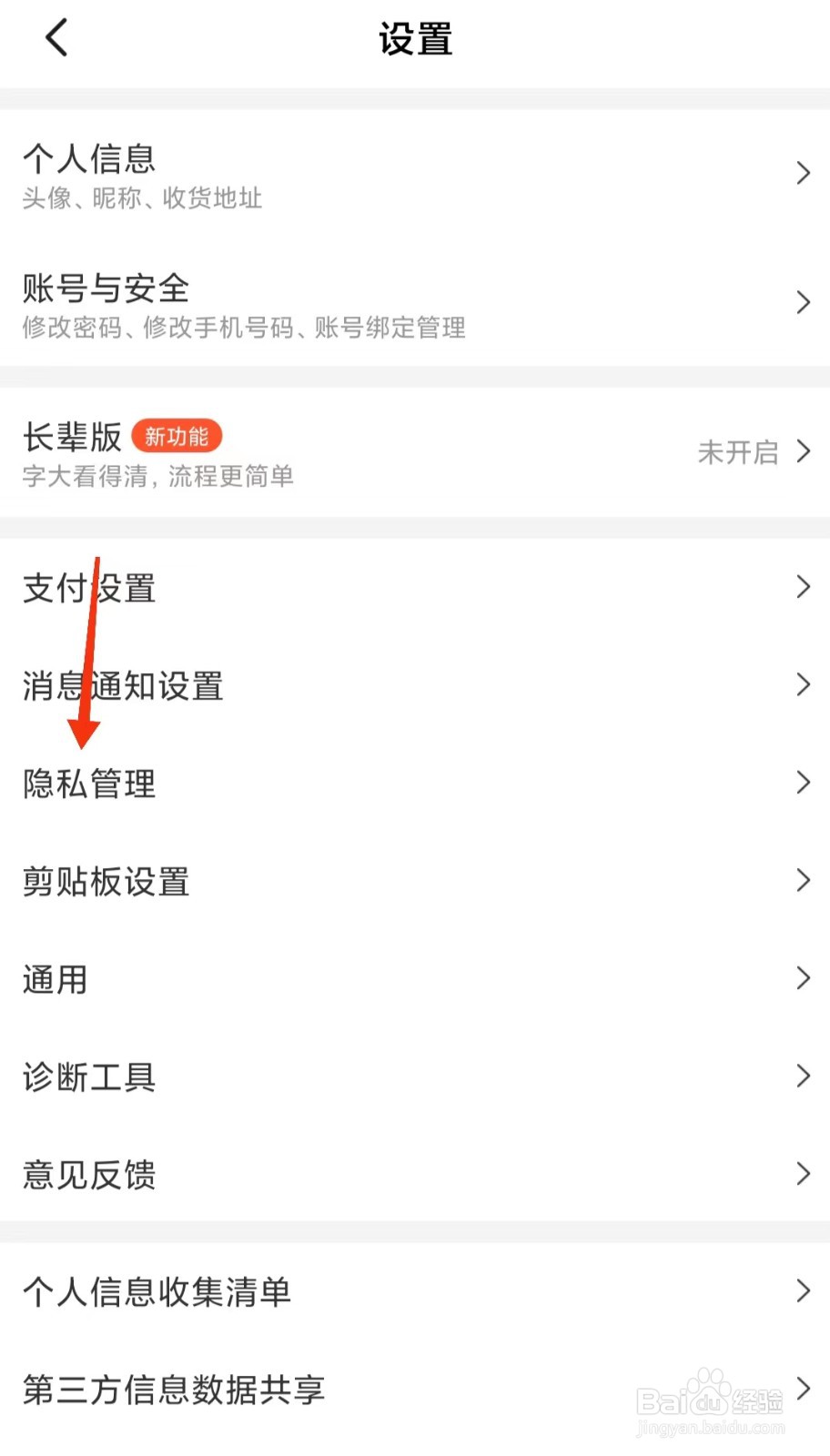
Task: Tap the back arrow to leave Settings
Action: pos(56,38)
